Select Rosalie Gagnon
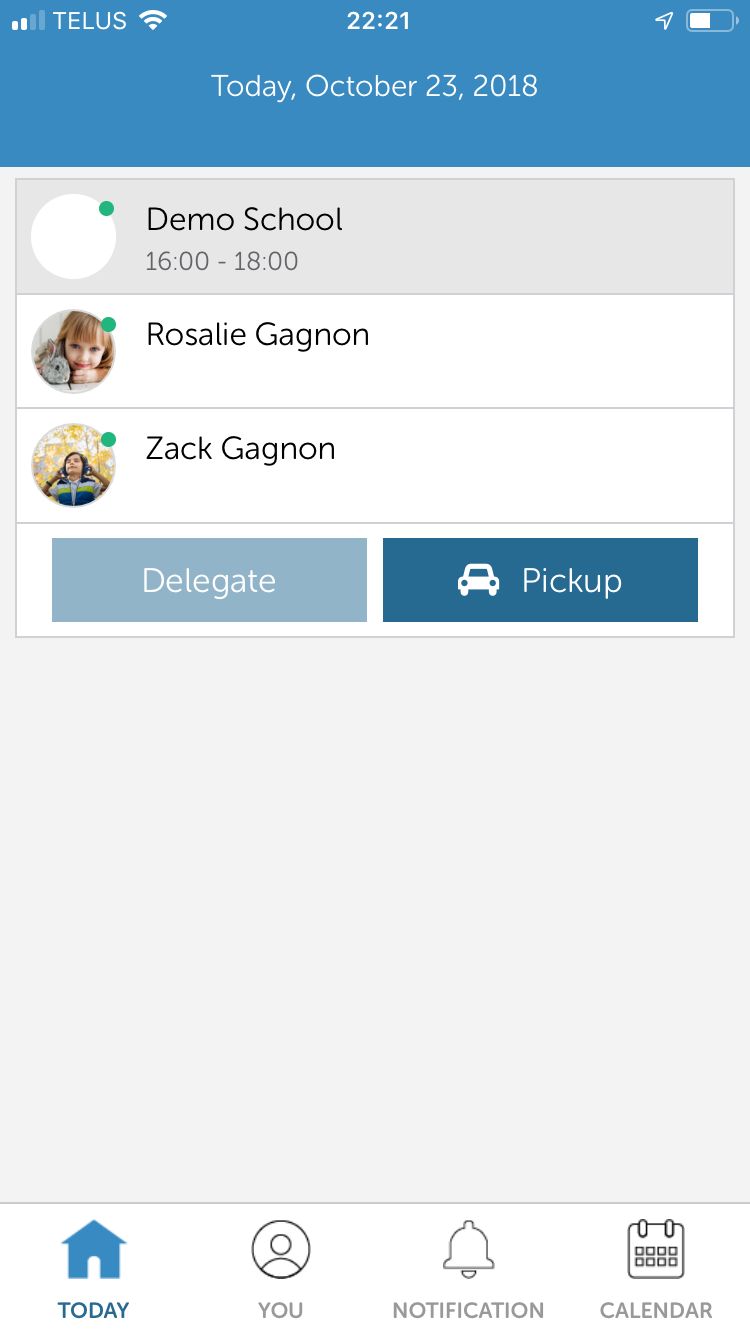This screenshot has height=1334, width=750. pos(375,351)
